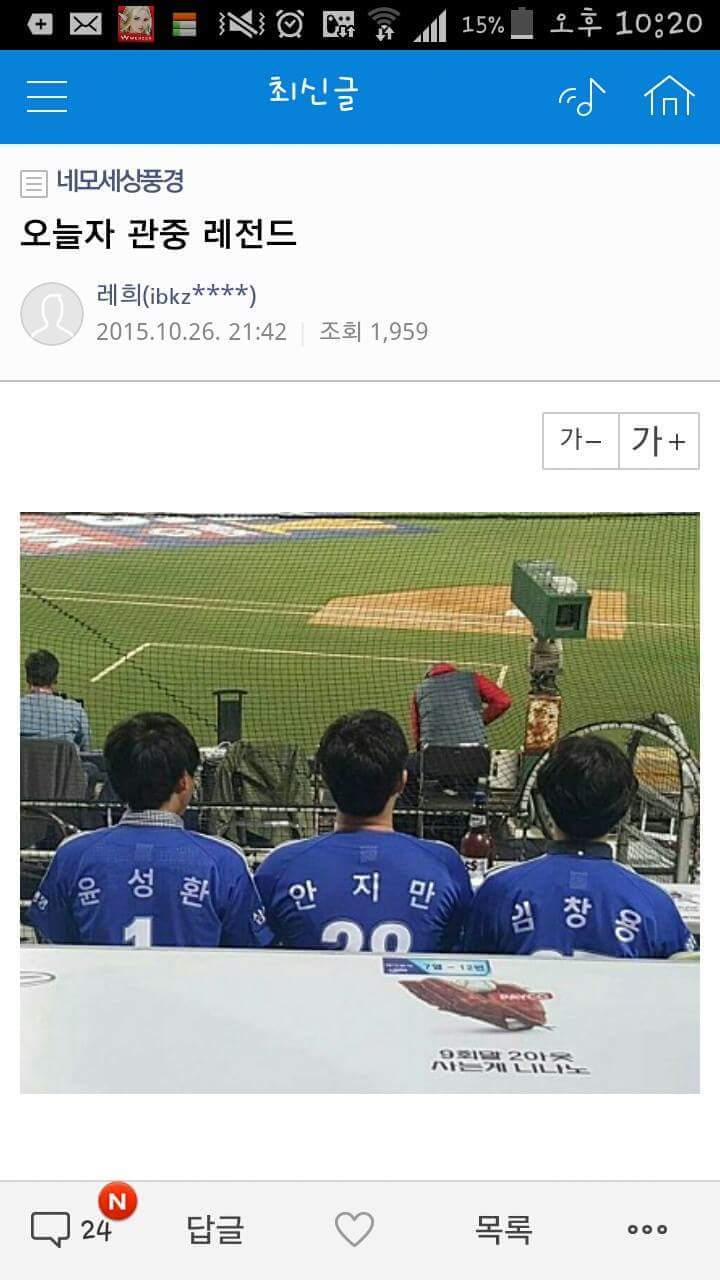Open the hamburger drawer menu
Screen dimensions: 720x1280
(47, 97)
